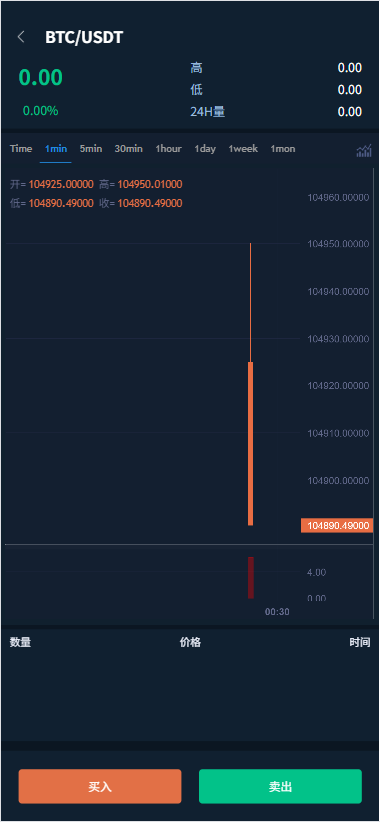
Task: Tap the orange 买入 buy button
Action: tap(100, 786)
